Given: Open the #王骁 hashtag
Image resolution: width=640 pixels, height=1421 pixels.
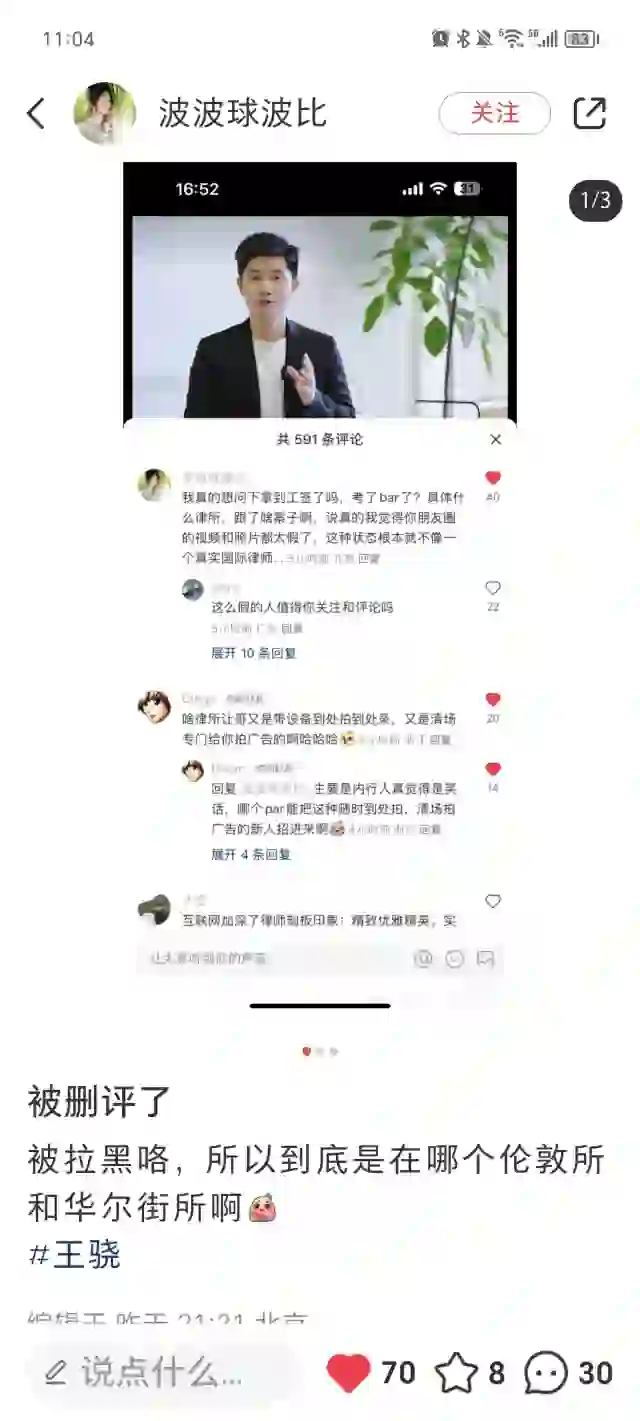Looking at the screenshot, I should [75, 1254].
